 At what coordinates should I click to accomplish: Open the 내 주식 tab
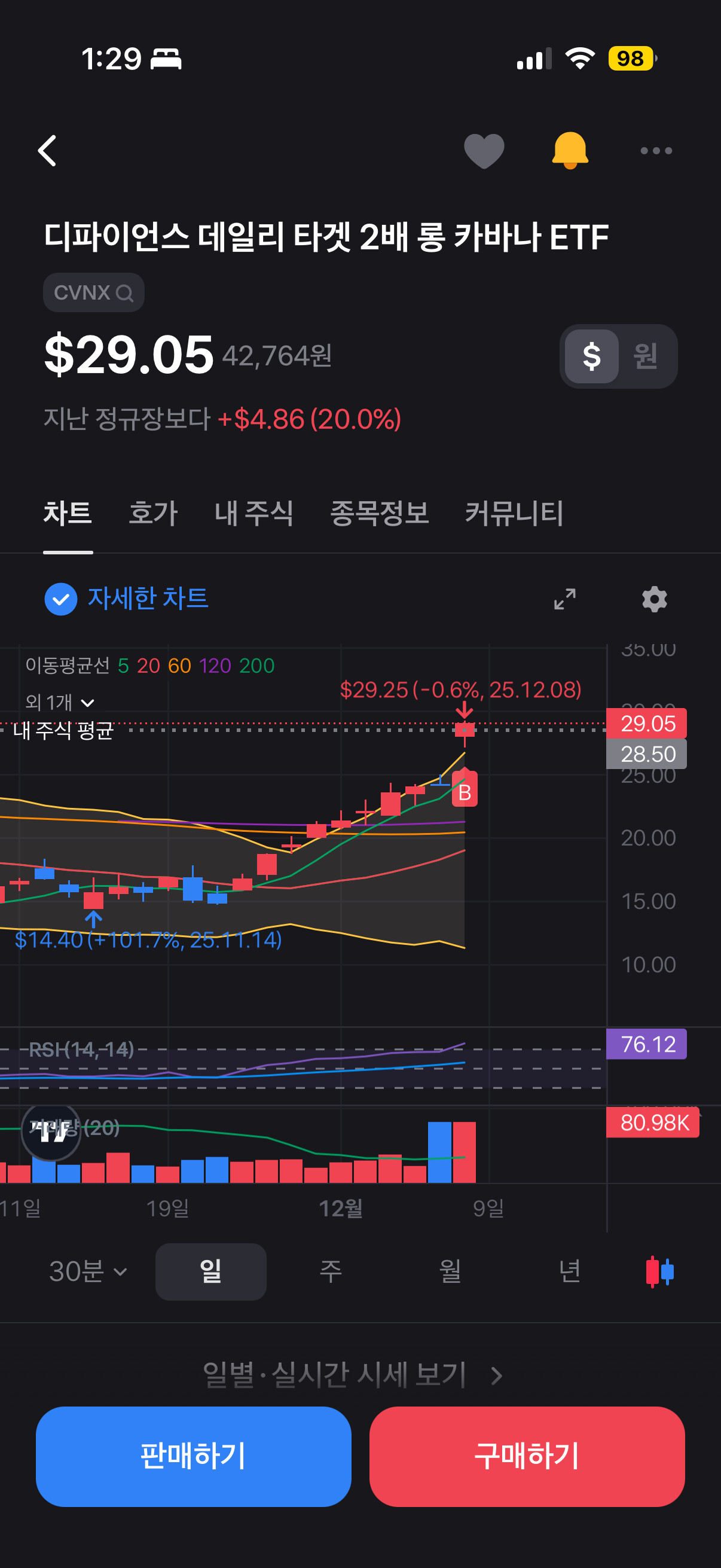[253, 513]
